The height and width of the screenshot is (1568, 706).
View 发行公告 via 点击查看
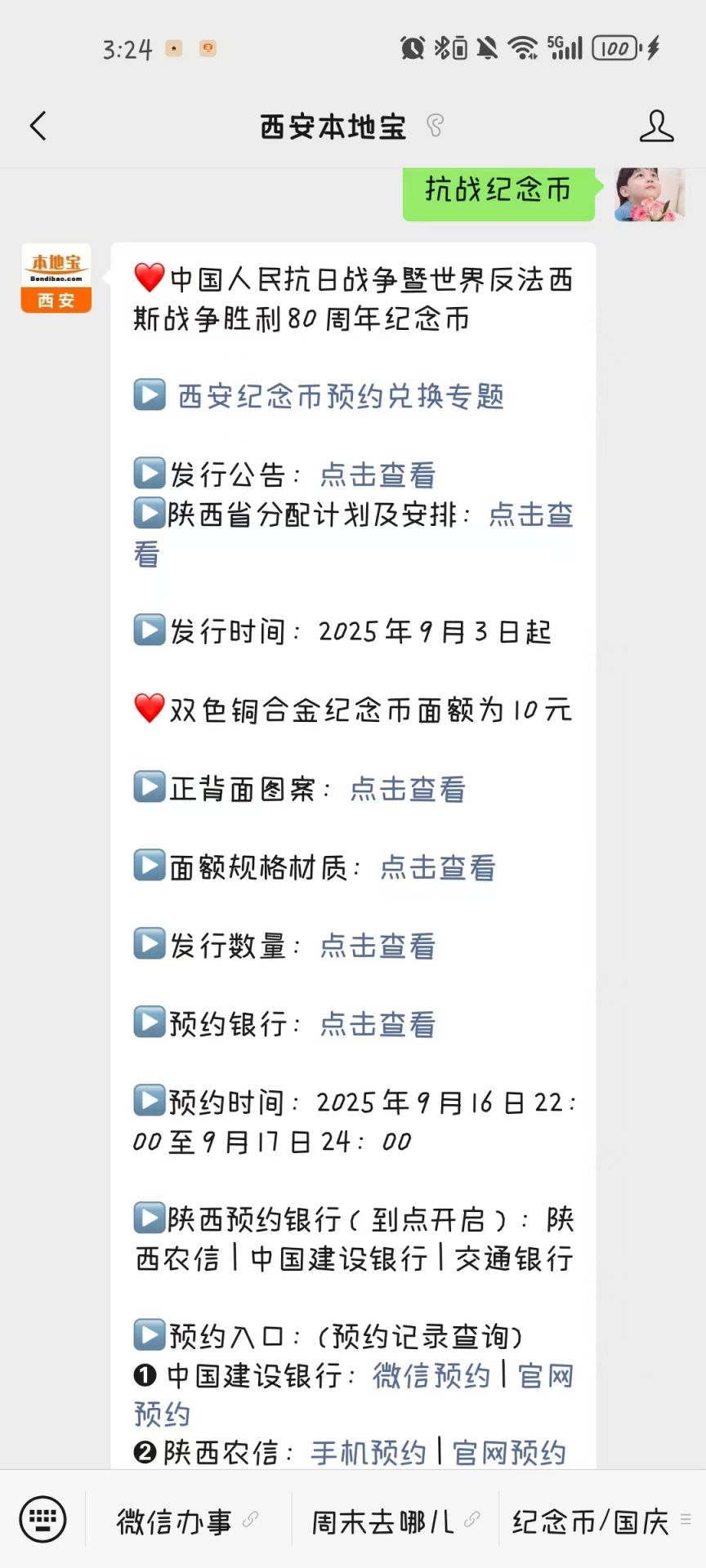[x=378, y=474]
